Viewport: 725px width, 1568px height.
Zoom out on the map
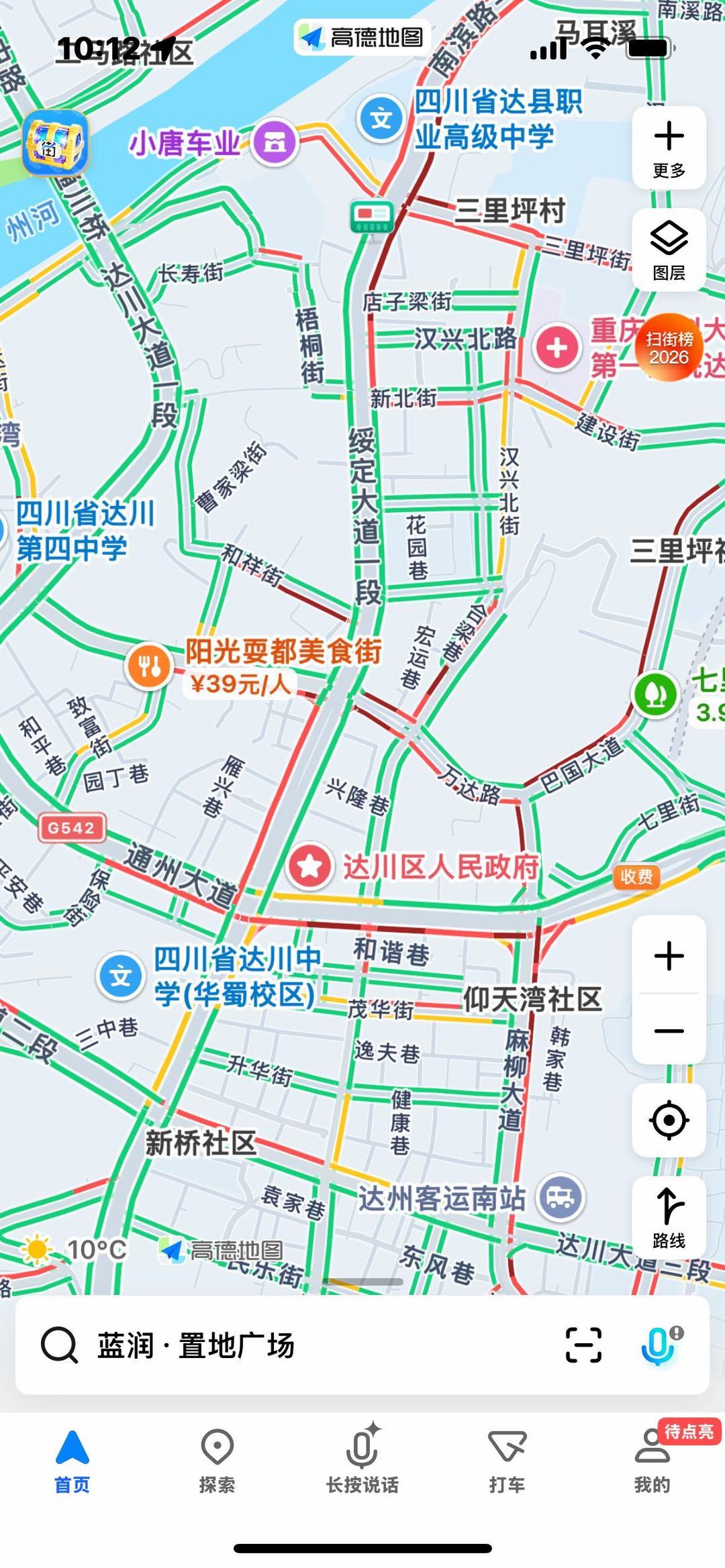(x=669, y=1031)
